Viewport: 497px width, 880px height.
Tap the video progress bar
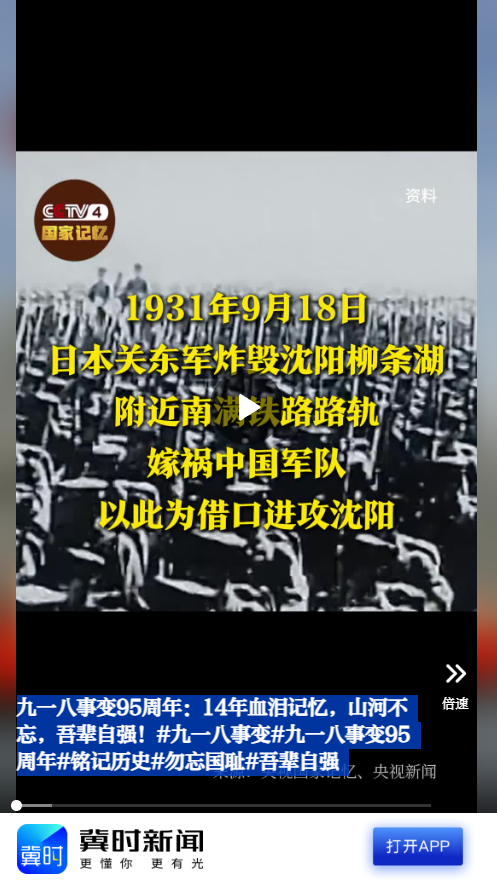pos(223,805)
